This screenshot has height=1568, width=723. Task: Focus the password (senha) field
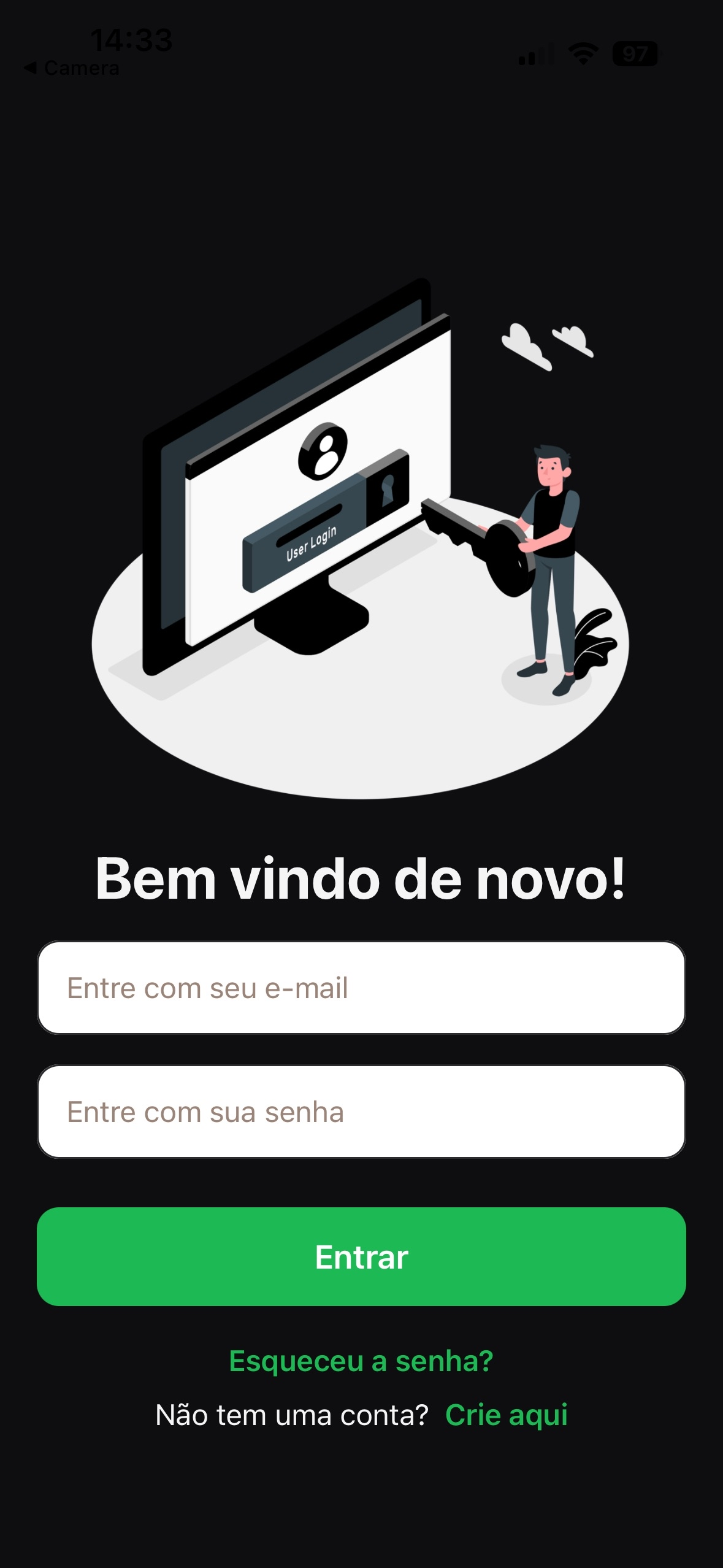(361, 1112)
